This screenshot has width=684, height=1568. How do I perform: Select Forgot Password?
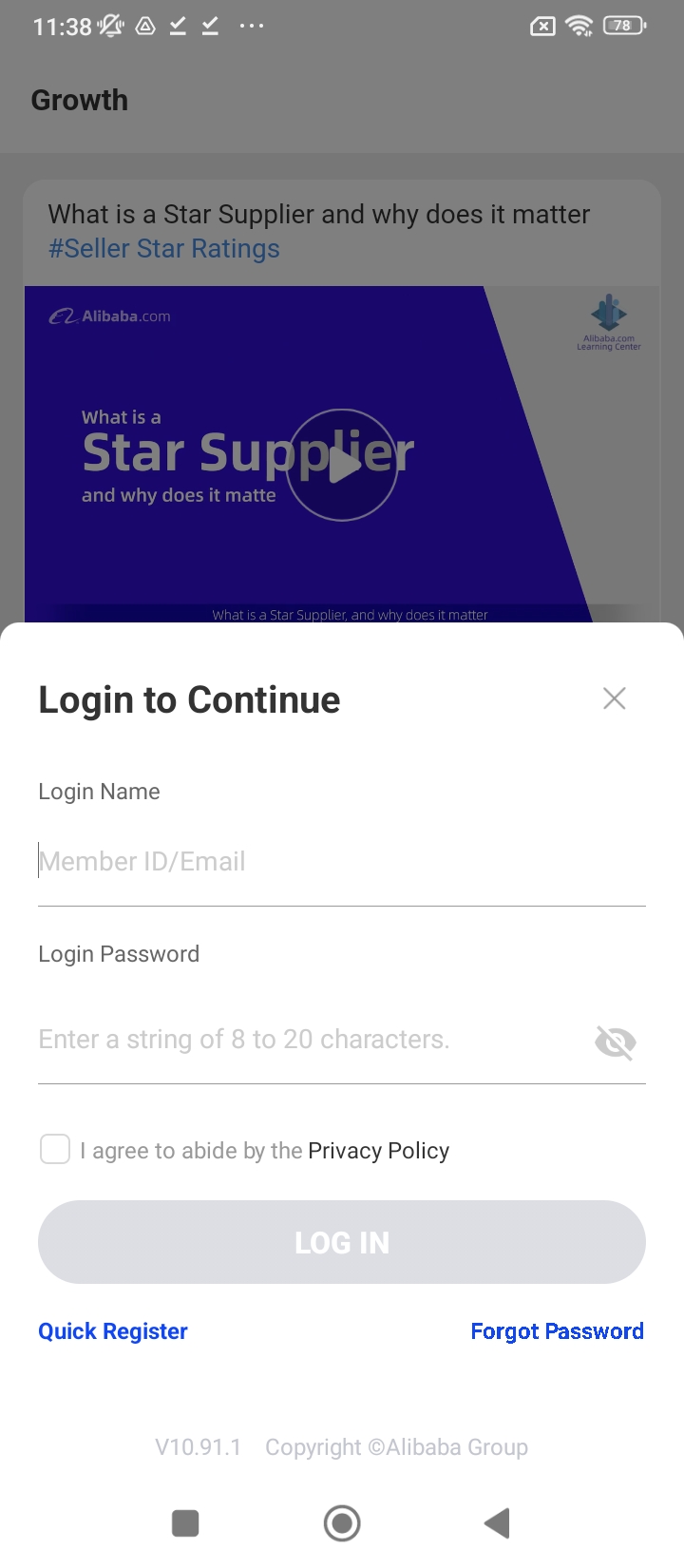point(557,1331)
